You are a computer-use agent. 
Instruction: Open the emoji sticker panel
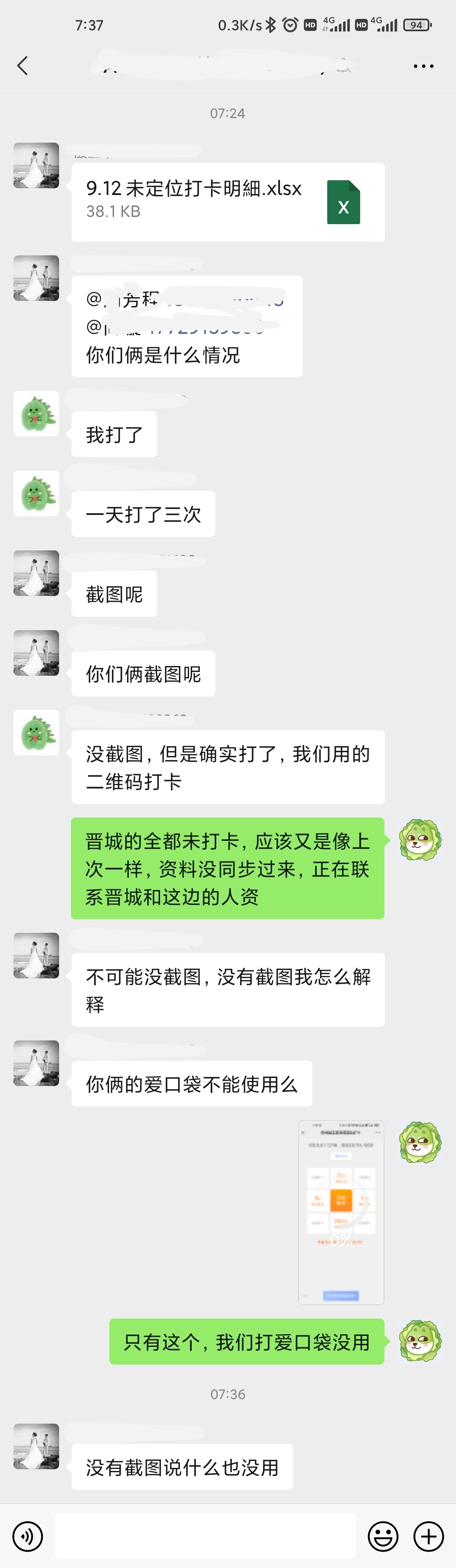tap(383, 1536)
